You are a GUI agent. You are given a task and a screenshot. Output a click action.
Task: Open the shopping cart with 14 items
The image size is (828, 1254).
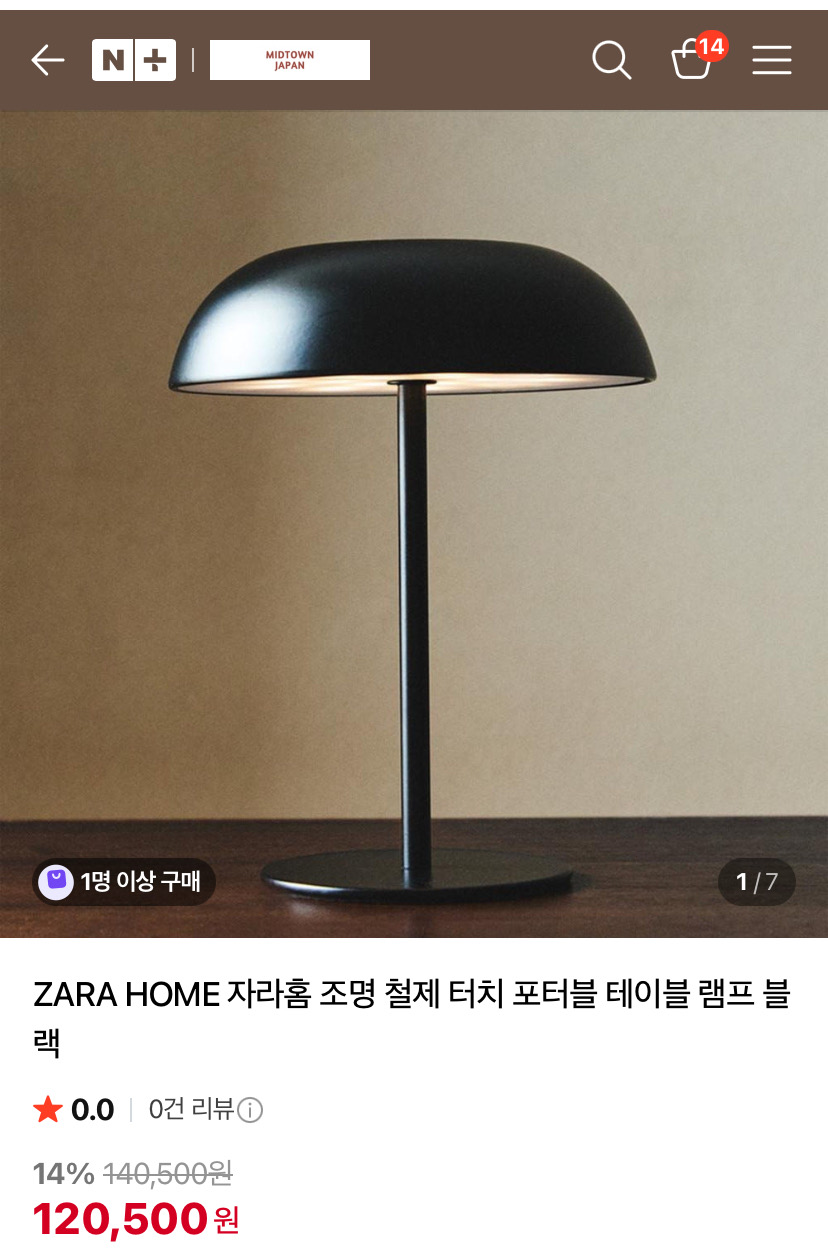[x=692, y=60]
